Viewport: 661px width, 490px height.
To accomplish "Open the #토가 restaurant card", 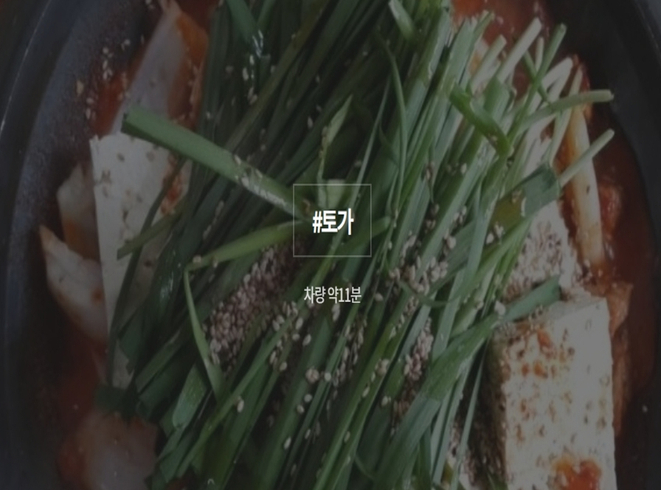I will 332,221.
